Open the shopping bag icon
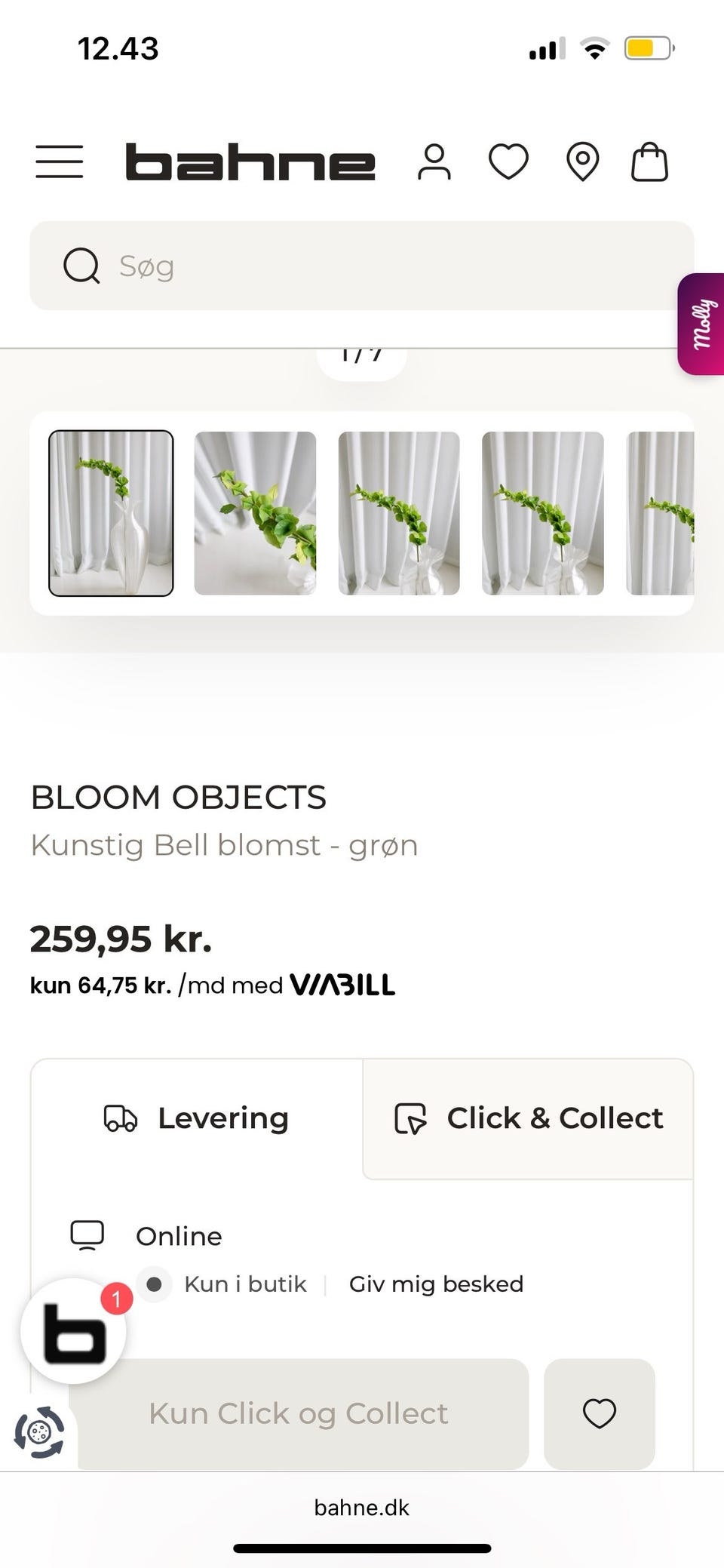The image size is (724, 1568). pos(650,161)
